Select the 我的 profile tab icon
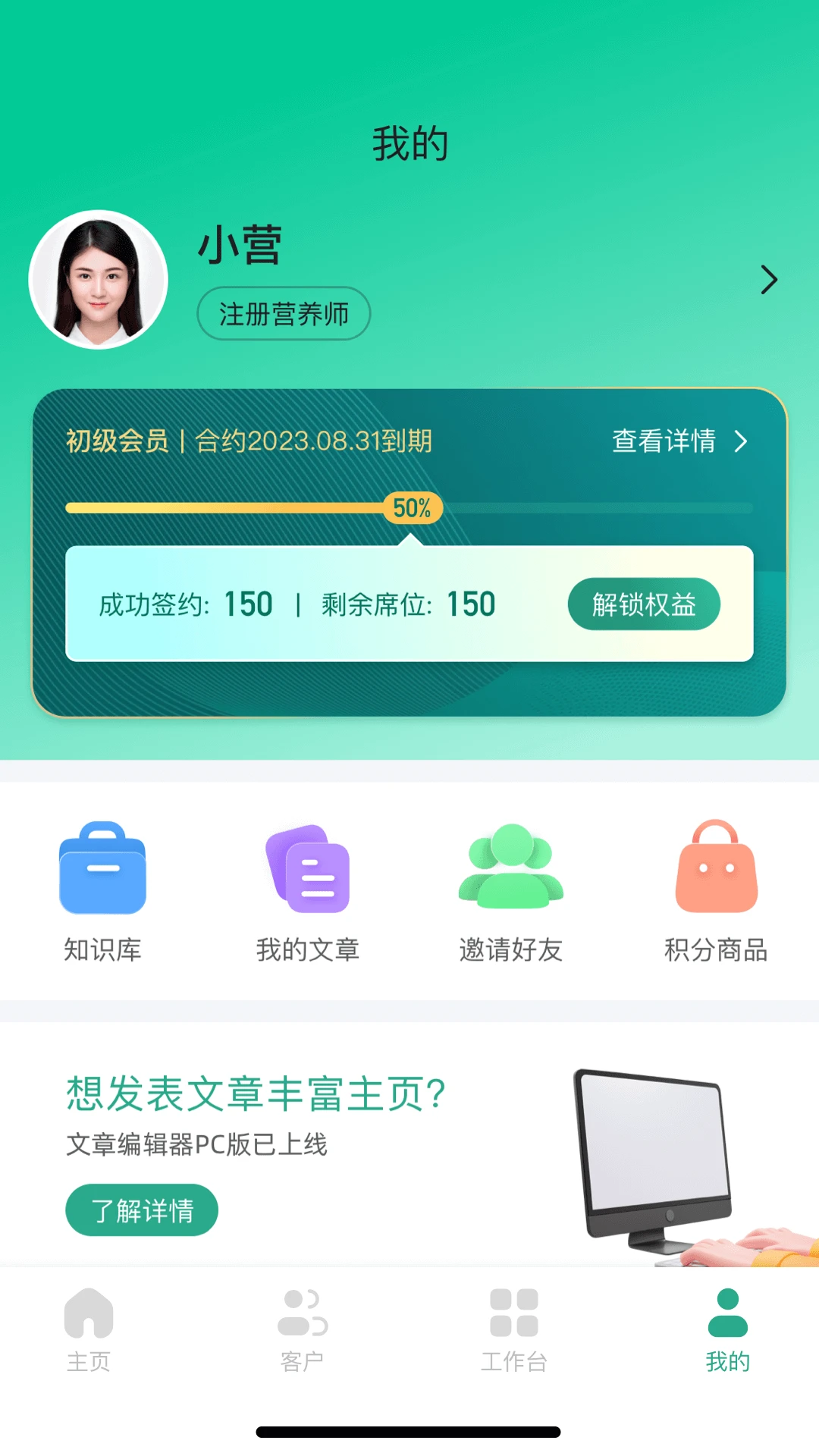 click(x=726, y=1312)
